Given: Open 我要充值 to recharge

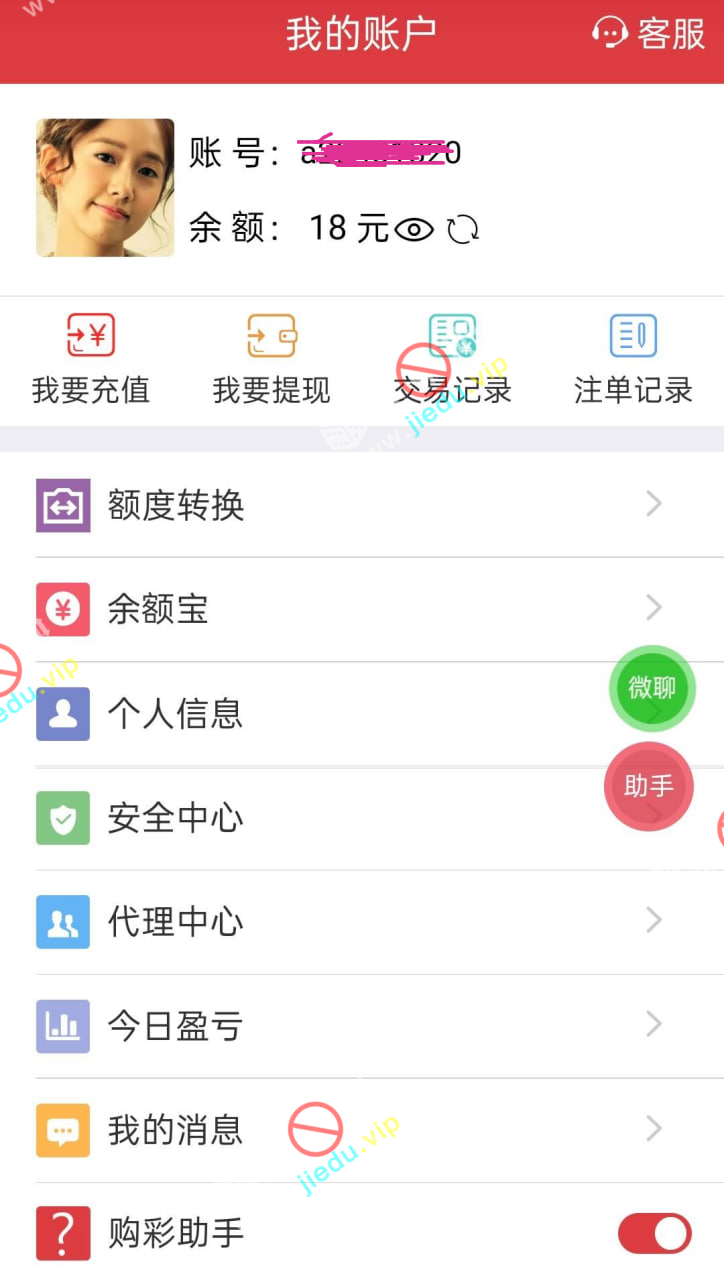Looking at the screenshot, I should tap(91, 359).
